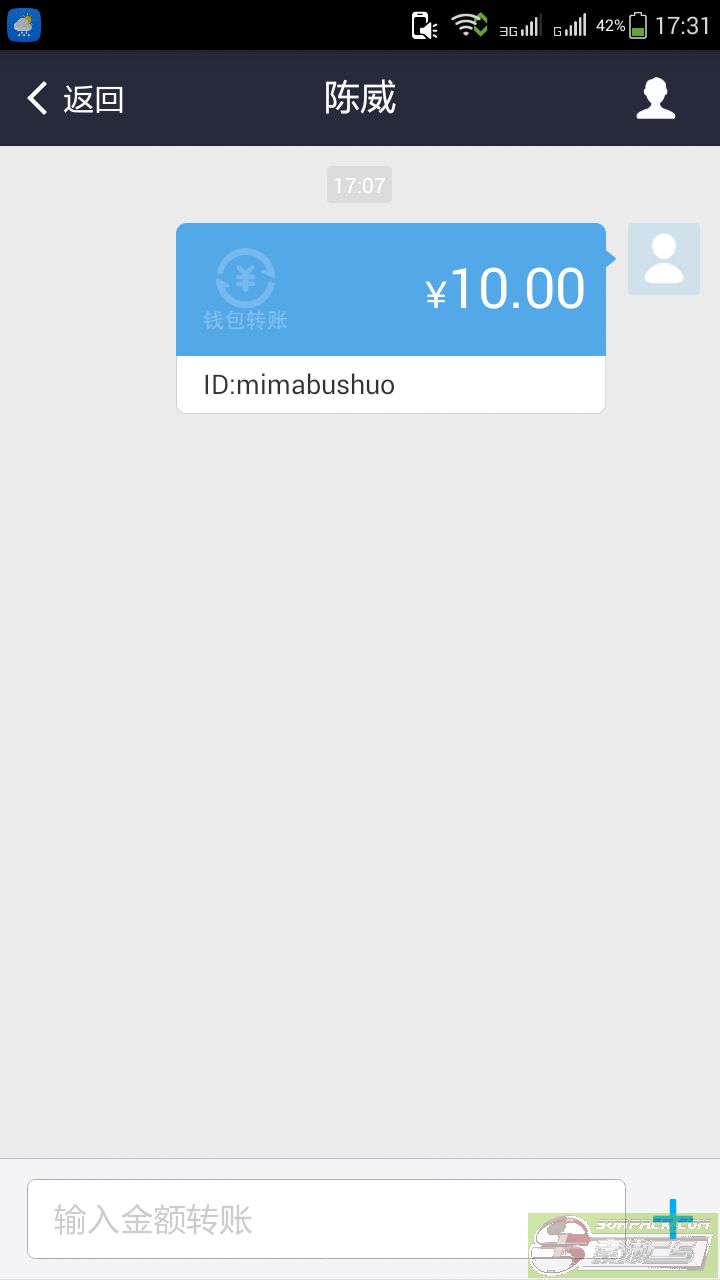
Task: Tap the plus icon next to amount field
Action: tap(673, 1218)
